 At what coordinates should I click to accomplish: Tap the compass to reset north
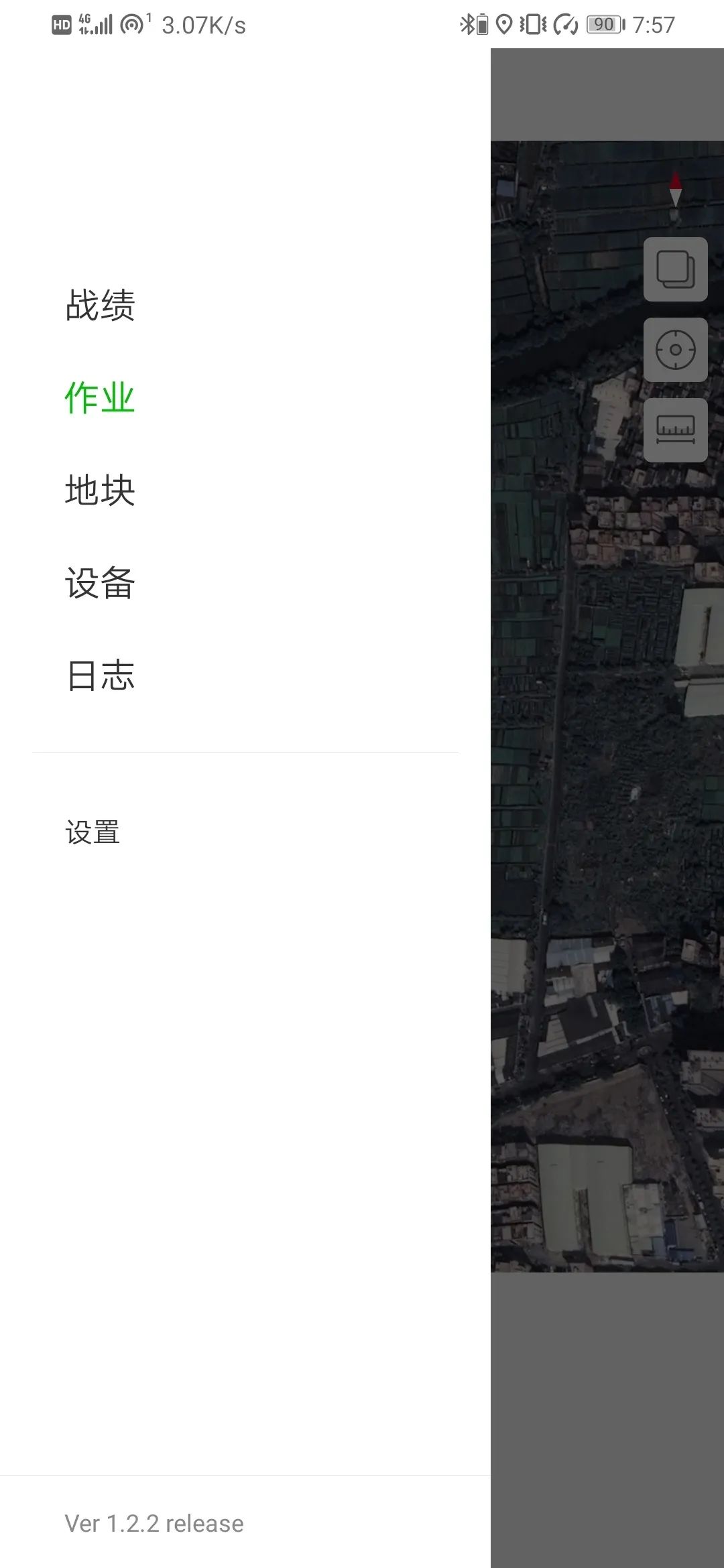[x=675, y=191]
